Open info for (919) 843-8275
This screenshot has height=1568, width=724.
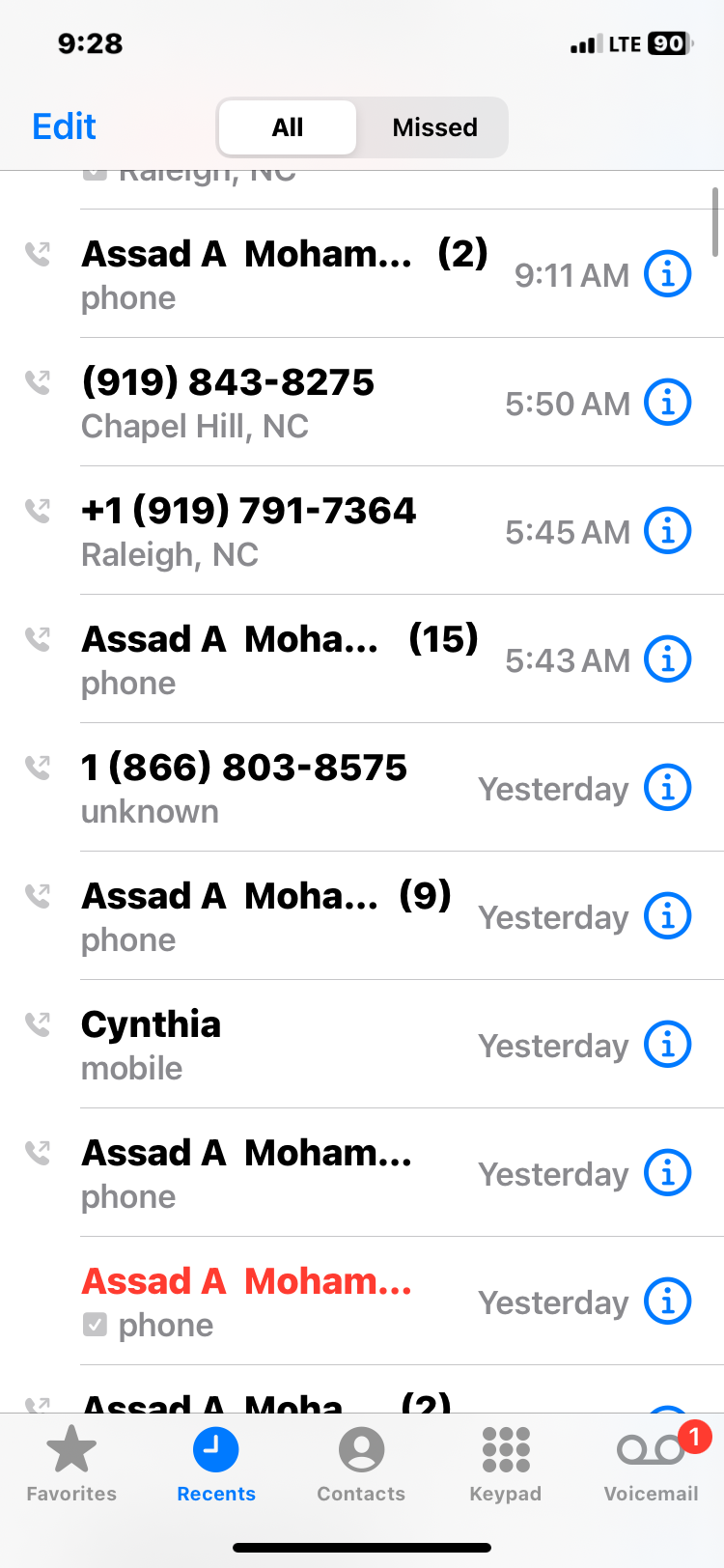(x=668, y=403)
